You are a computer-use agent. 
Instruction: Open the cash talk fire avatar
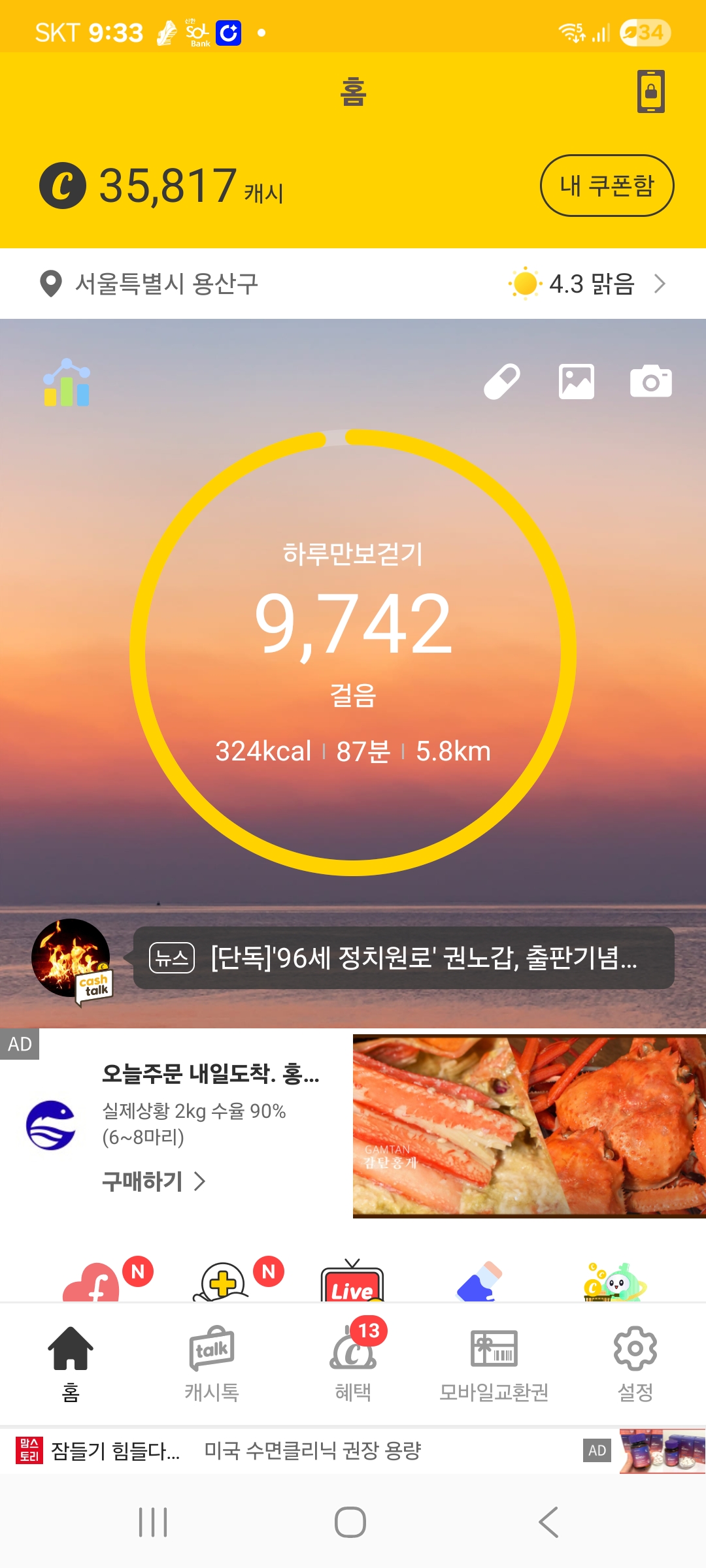(71, 958)
